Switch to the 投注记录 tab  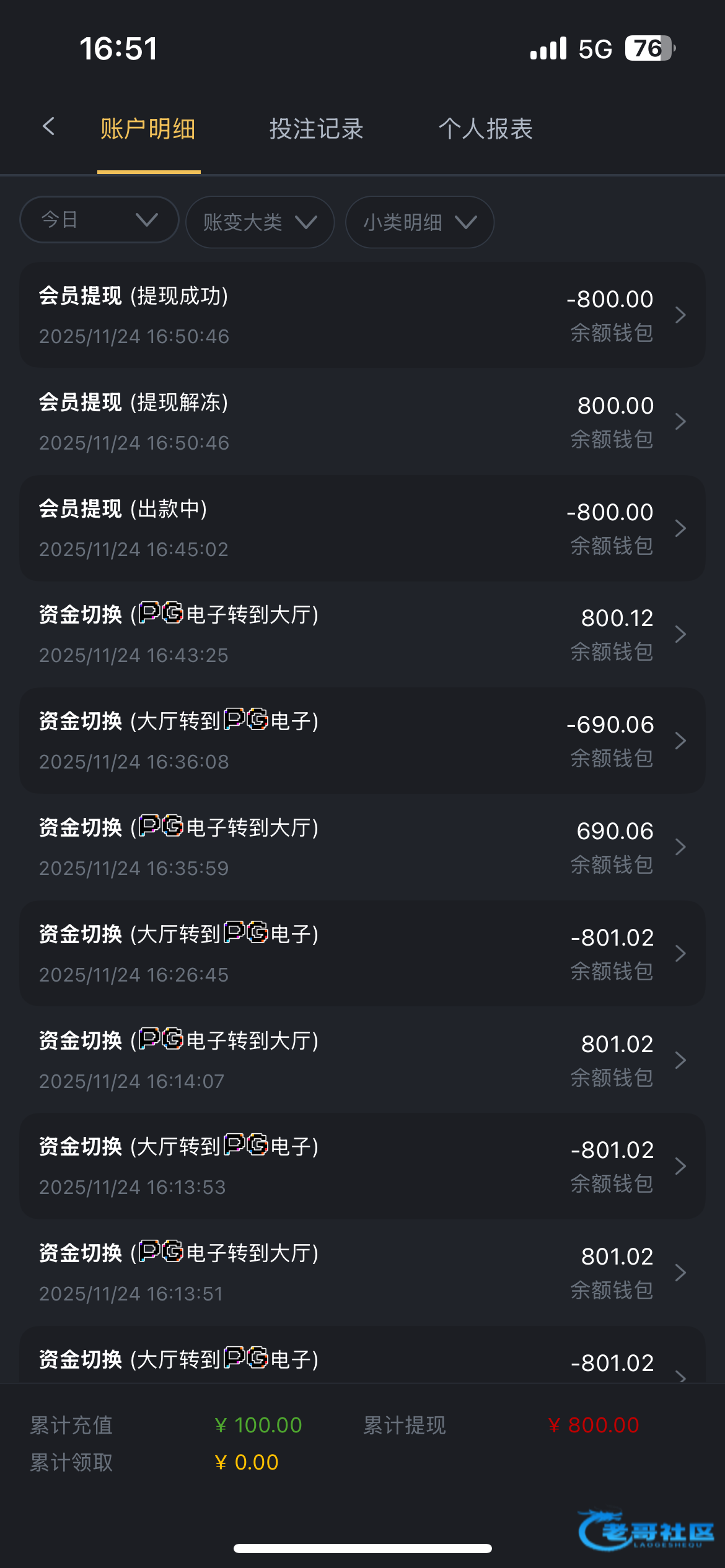tap(316, 129)
